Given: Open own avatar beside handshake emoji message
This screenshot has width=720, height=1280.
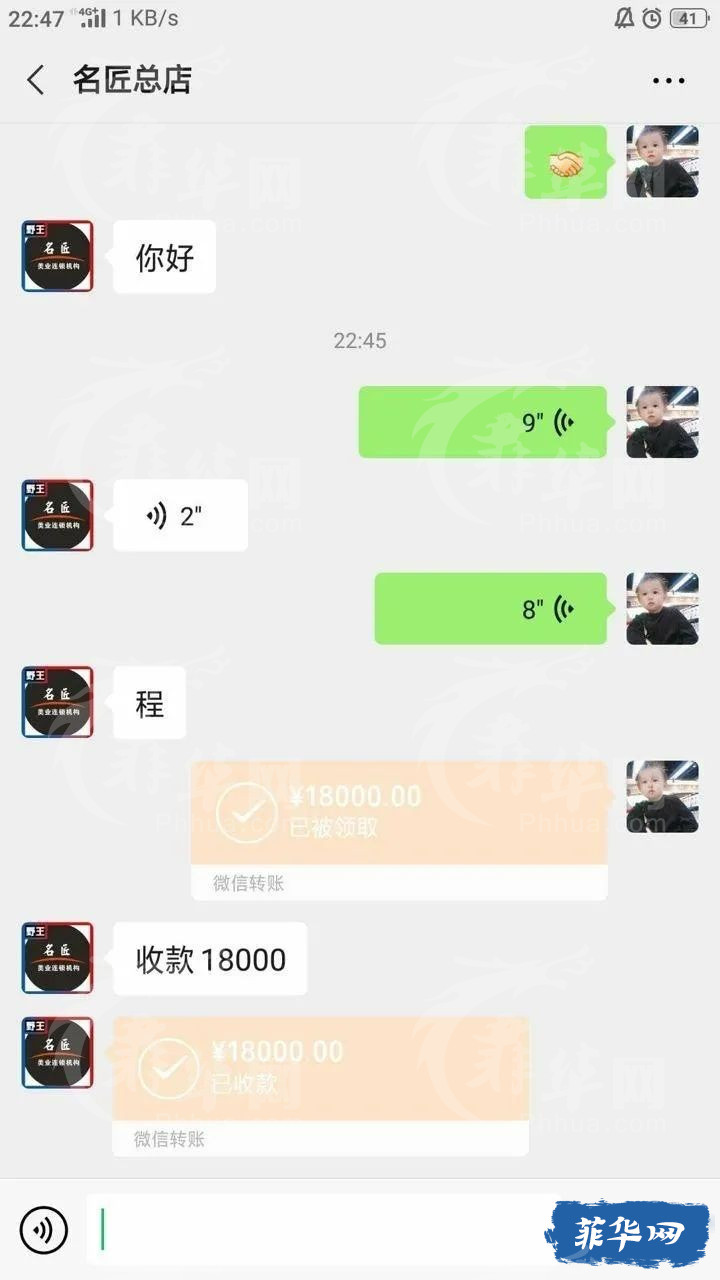Looking at the screenshot, I should 662,162.
